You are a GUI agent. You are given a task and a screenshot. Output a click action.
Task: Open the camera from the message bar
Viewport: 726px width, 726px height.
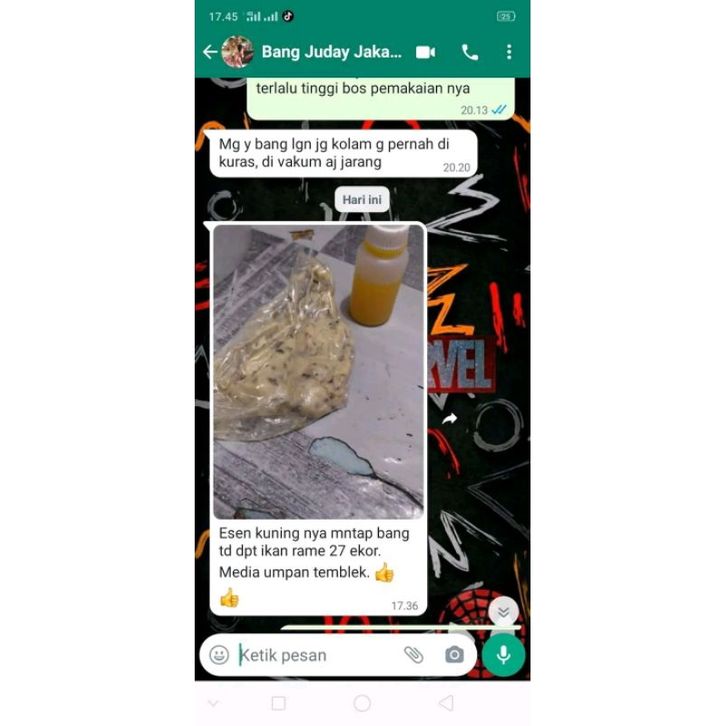[454, 655]
